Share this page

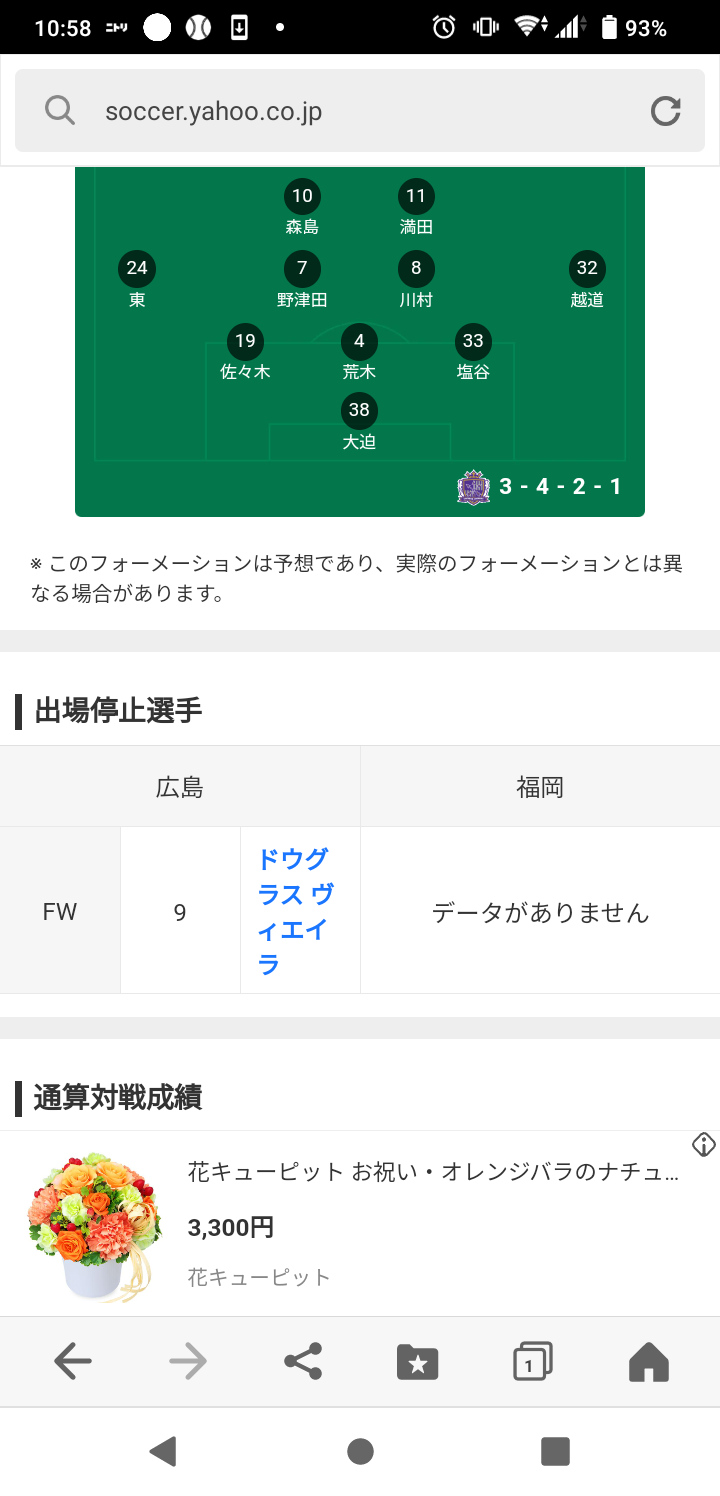pos(302,1361)
